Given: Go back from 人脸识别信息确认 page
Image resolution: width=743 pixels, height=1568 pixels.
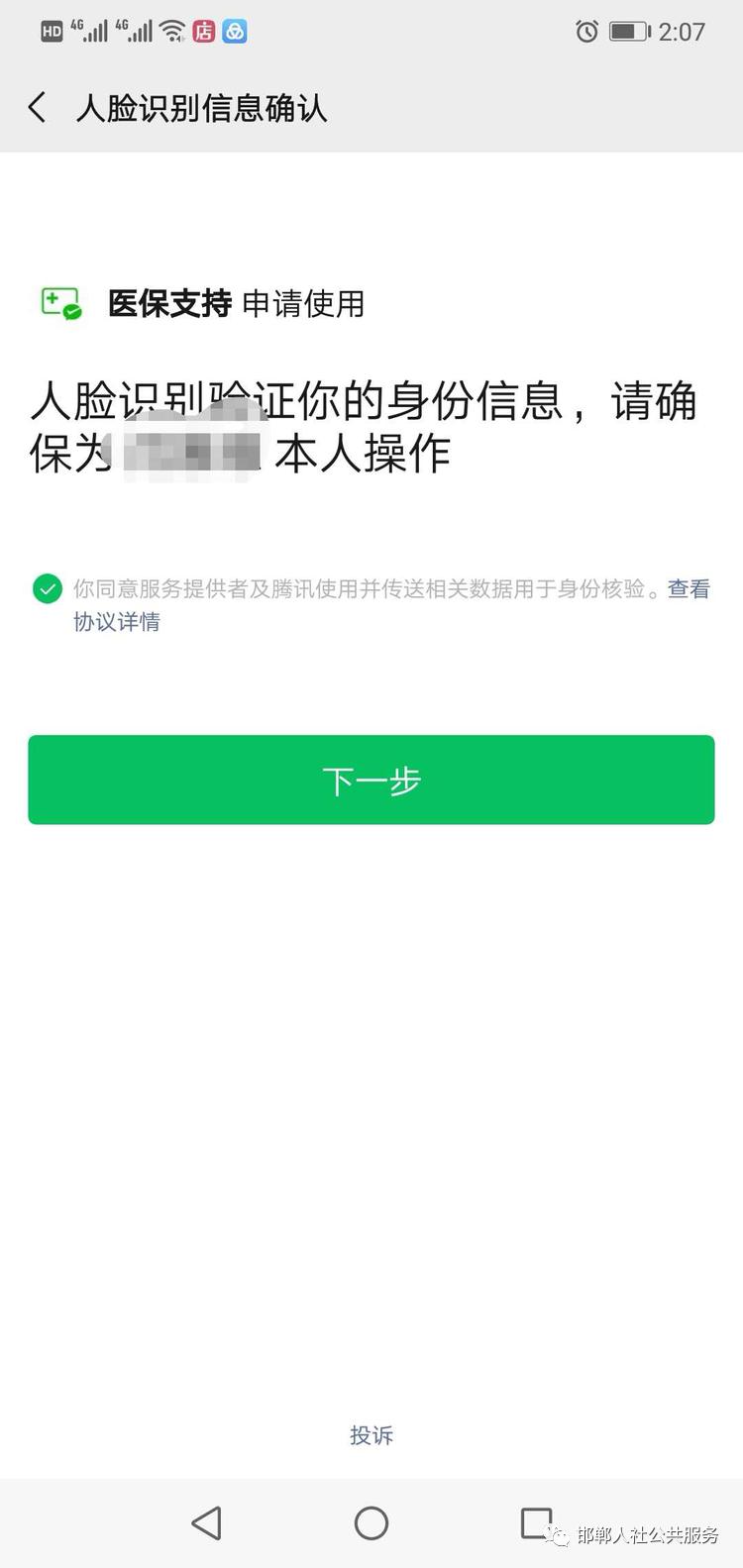Looking at the screenshot, I should [38, 107].
